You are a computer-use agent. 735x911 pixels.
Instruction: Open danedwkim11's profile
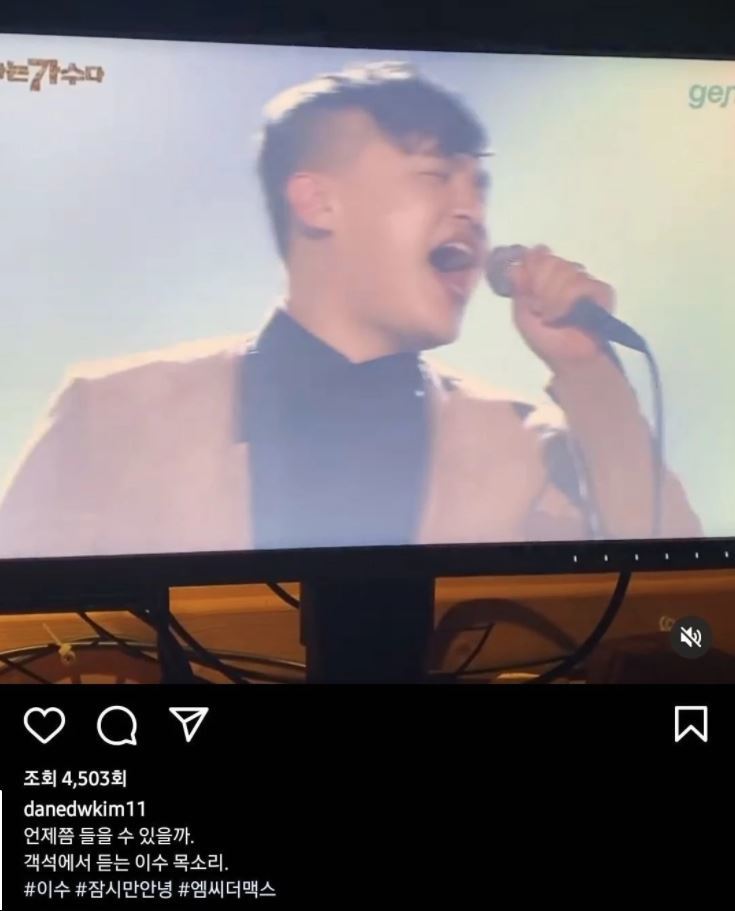coord(85,809)
